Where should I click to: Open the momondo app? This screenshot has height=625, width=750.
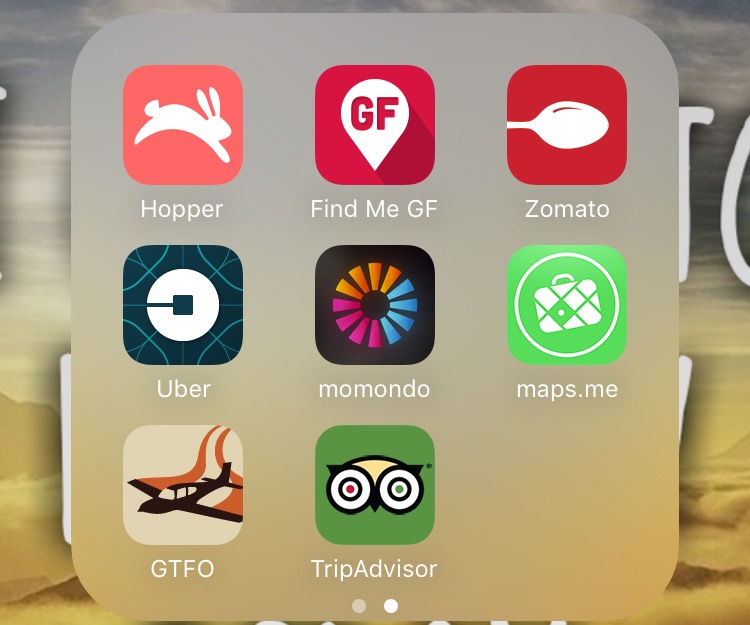[375, 305]
